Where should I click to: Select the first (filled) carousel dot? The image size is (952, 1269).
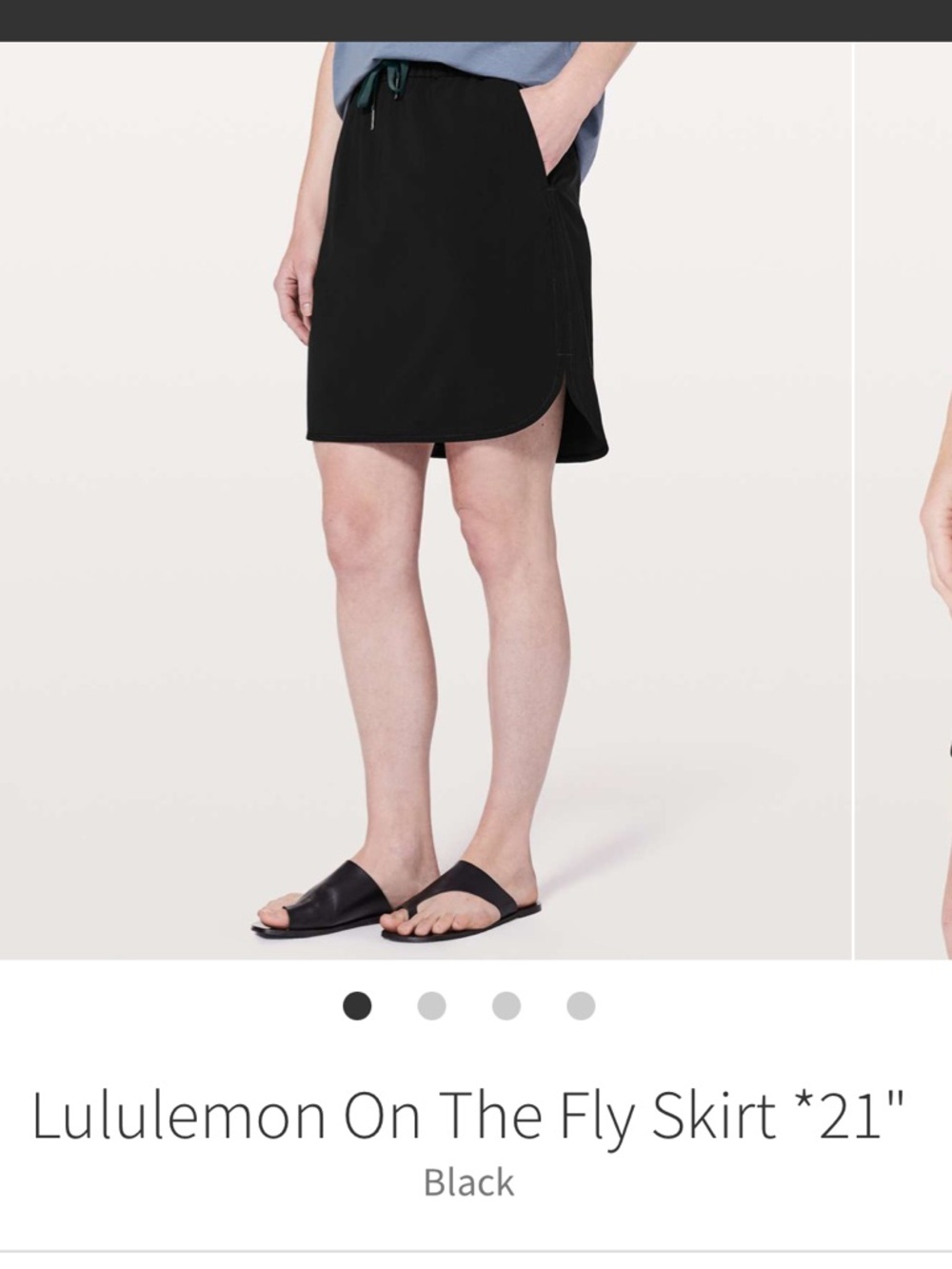[356, 1005]
